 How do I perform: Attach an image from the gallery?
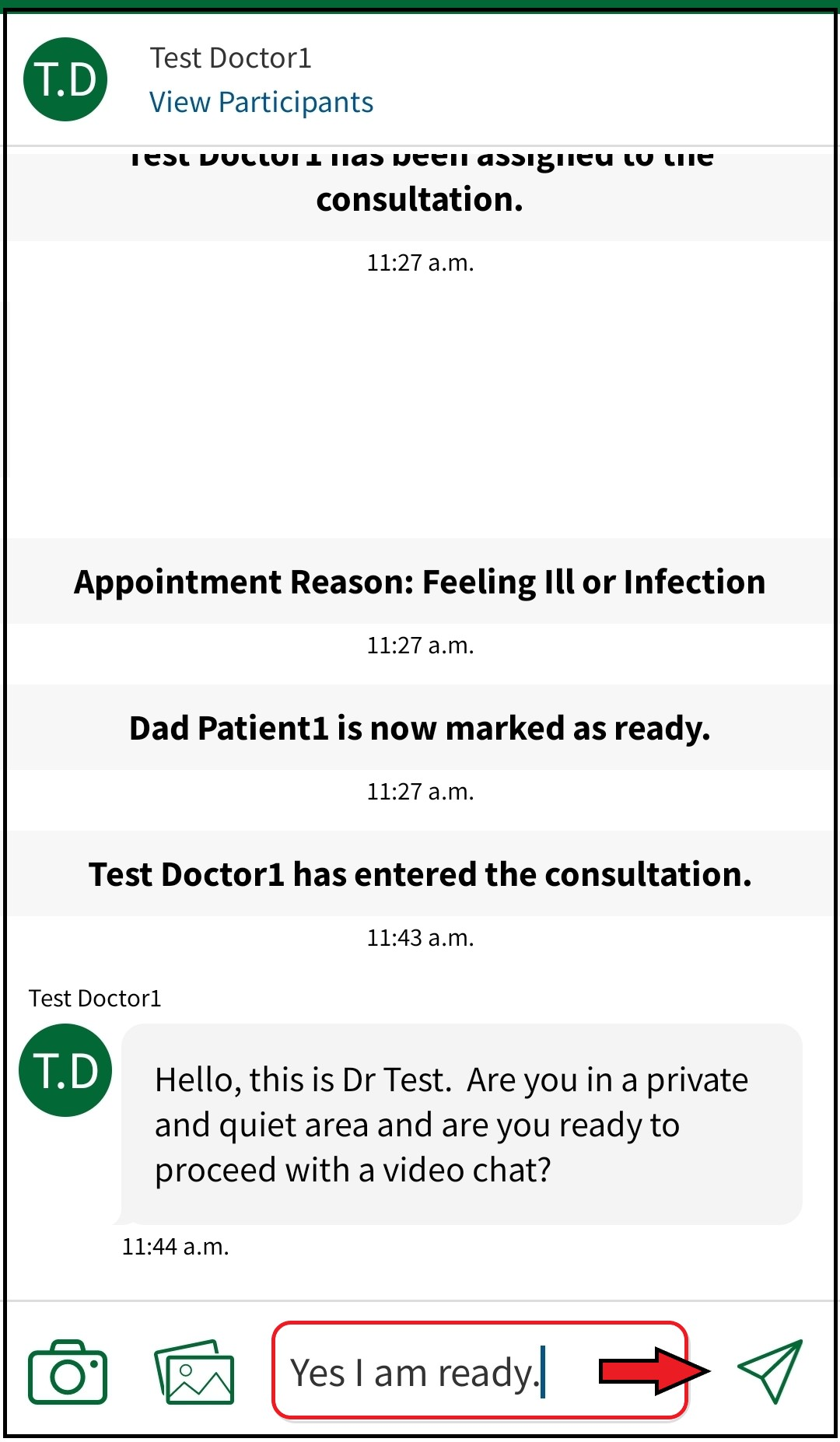point(194,1372)
